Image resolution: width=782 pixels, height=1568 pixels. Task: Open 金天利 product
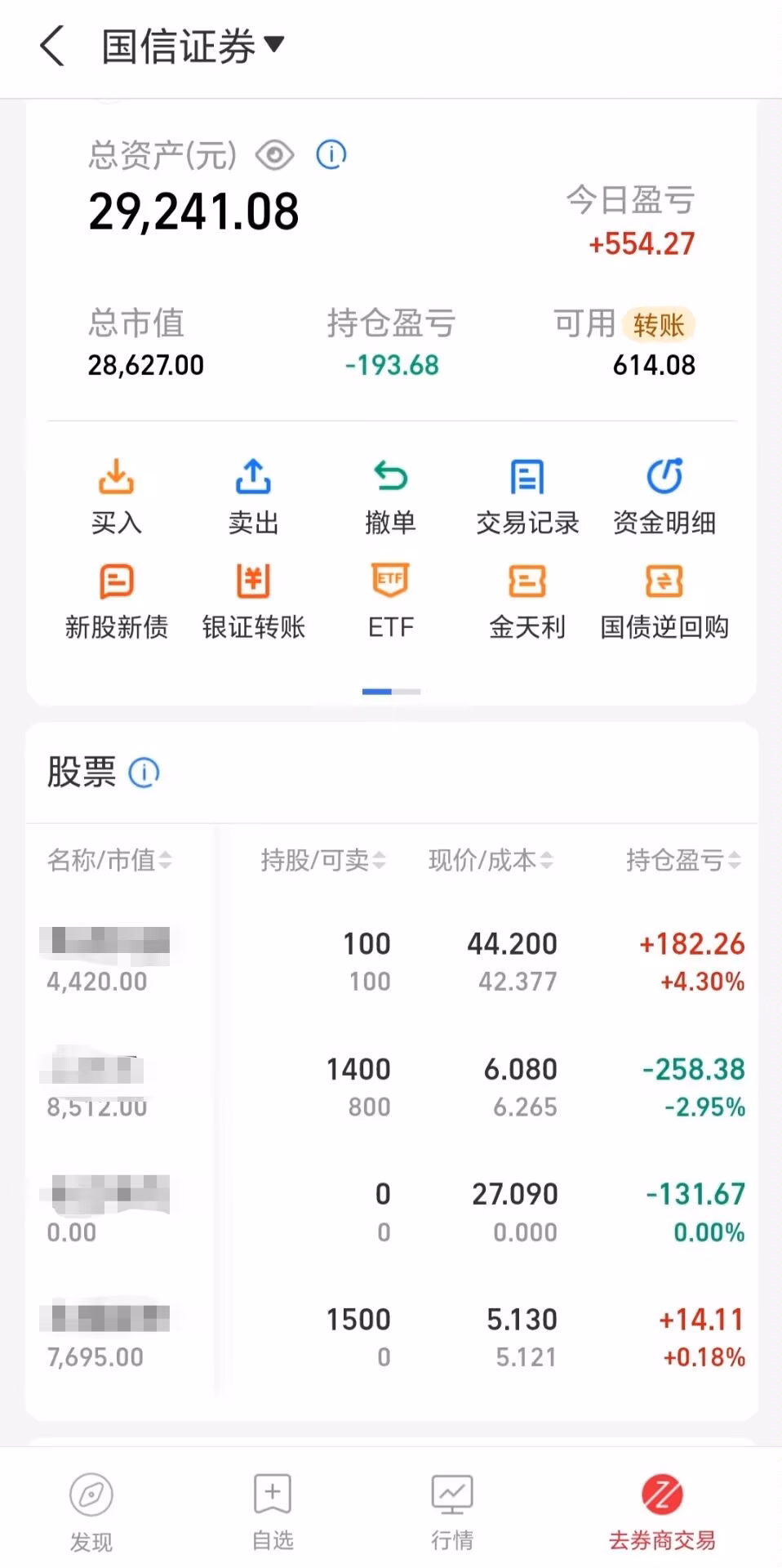point(527,602)
